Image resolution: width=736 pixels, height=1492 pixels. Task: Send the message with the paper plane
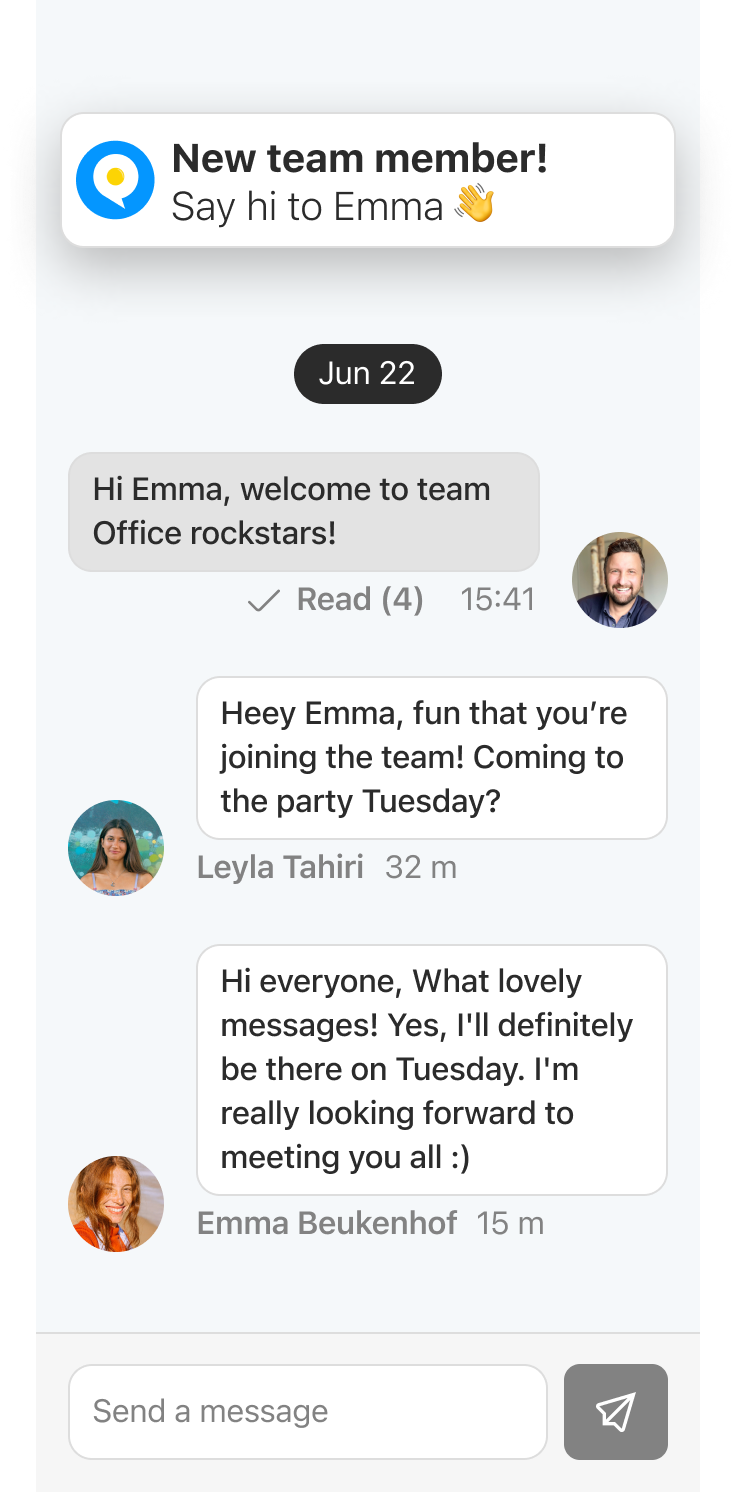pos(615,1411)
